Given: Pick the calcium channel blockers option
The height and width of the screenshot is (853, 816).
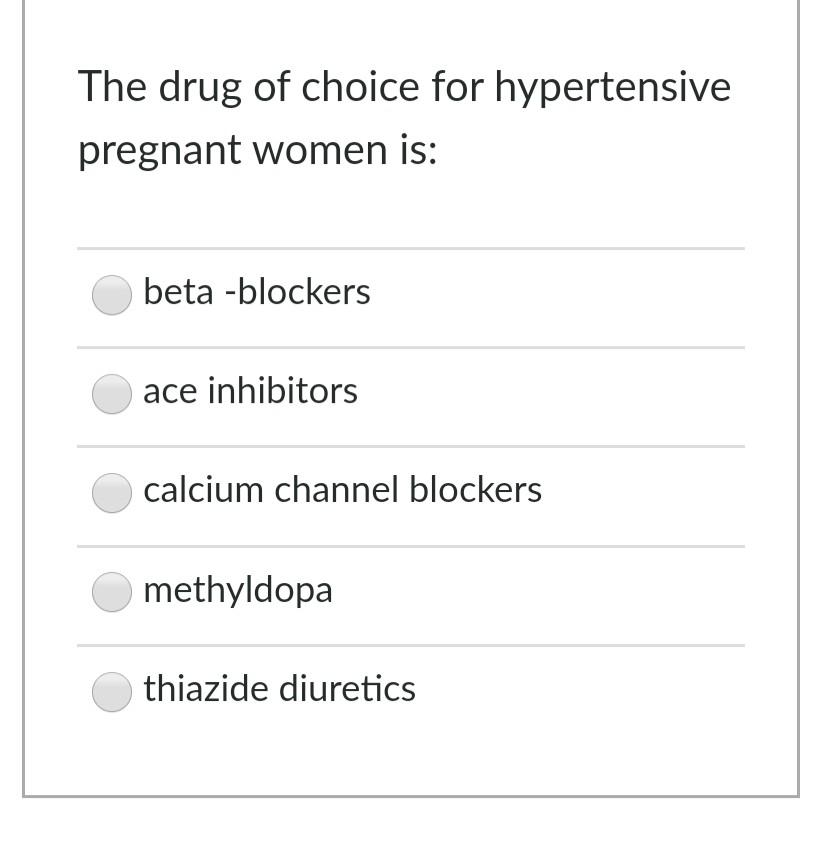Looking at the screenshot, I should (112, 492).
